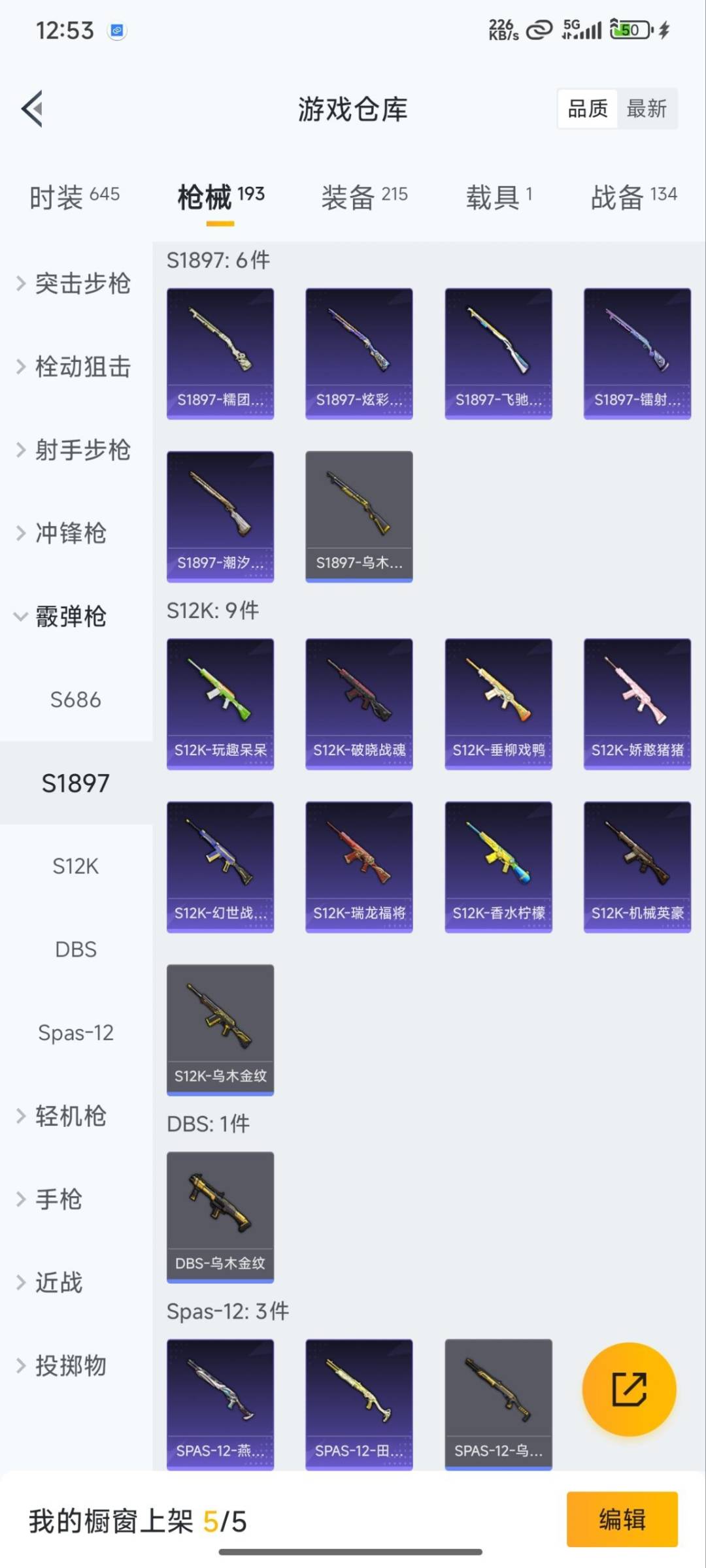Sort warehouse by 最新
706x1568 pixels.
647,108
